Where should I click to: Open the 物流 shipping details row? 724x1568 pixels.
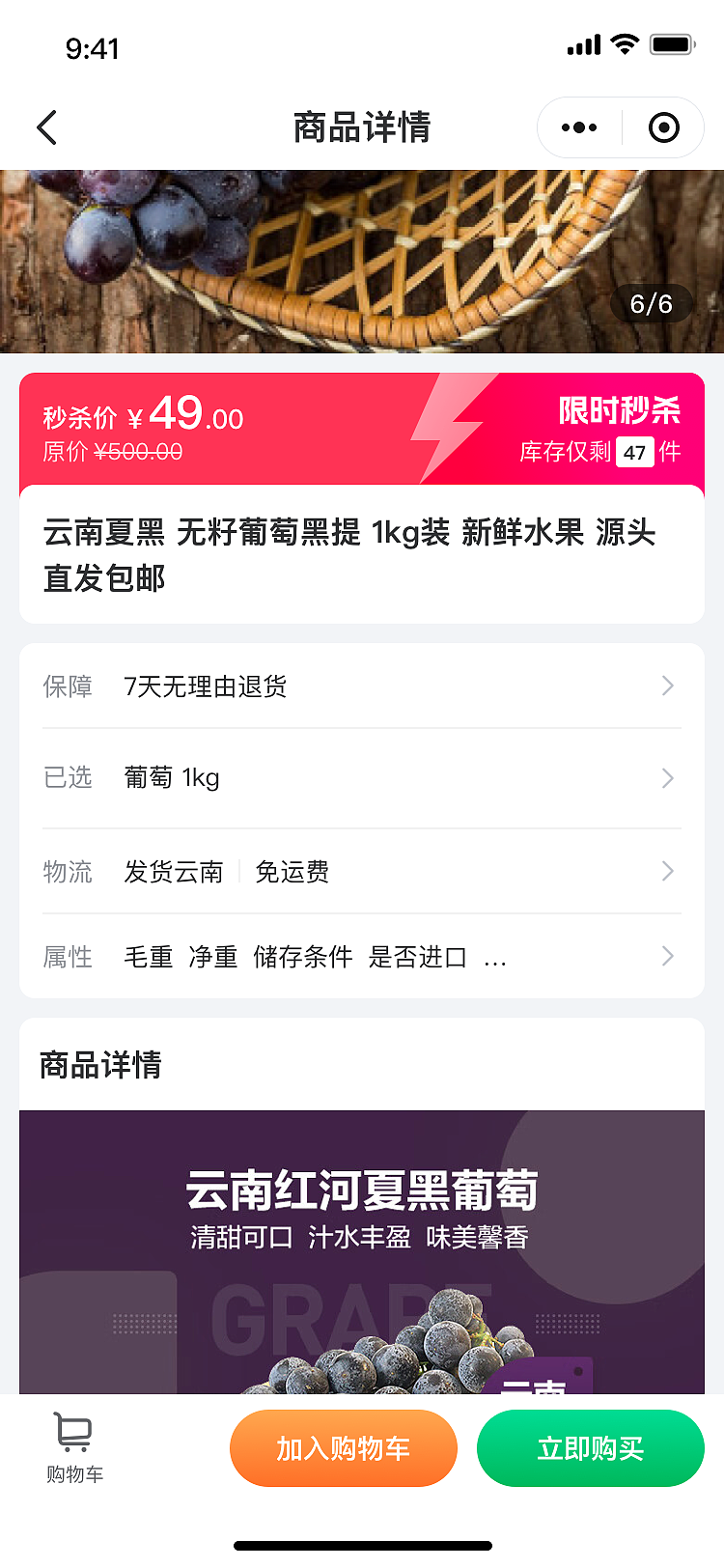tap(362, 872)
